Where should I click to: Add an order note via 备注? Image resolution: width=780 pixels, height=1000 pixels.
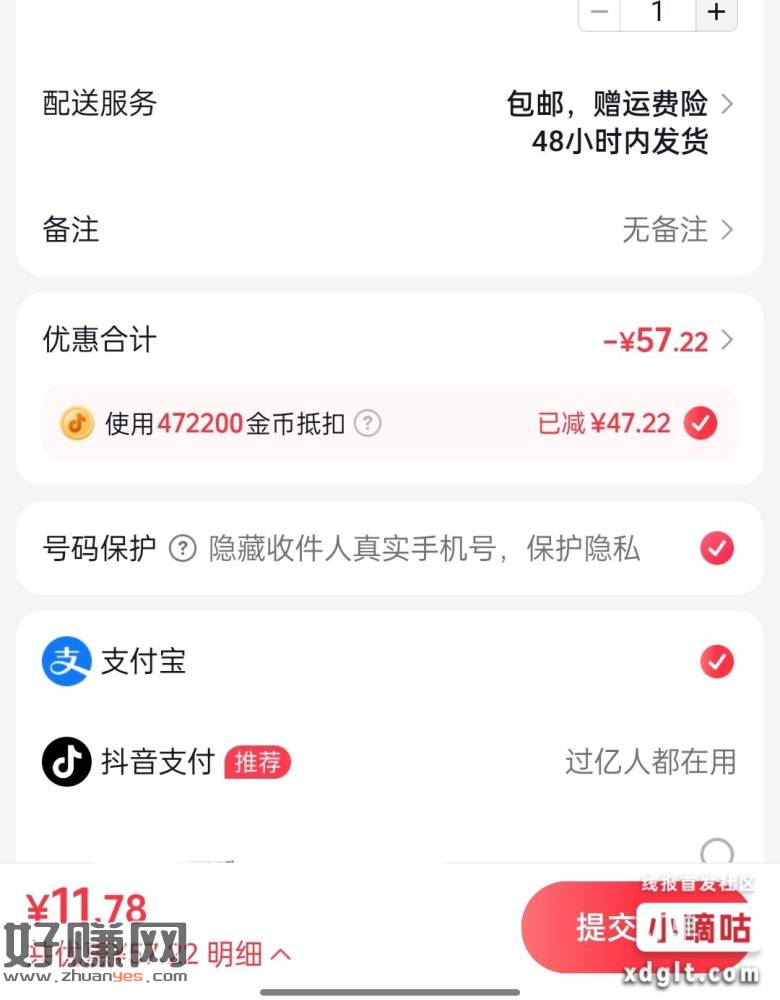tap(678, 230)
